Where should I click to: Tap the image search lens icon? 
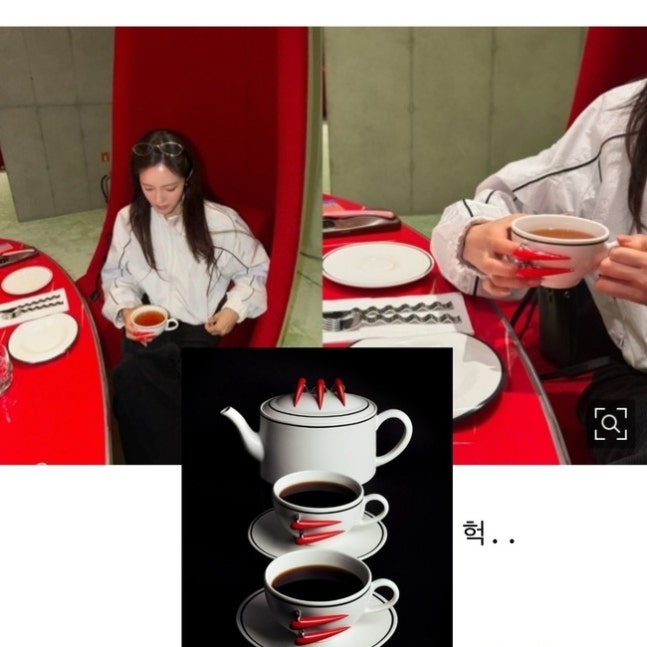[611, 424]
